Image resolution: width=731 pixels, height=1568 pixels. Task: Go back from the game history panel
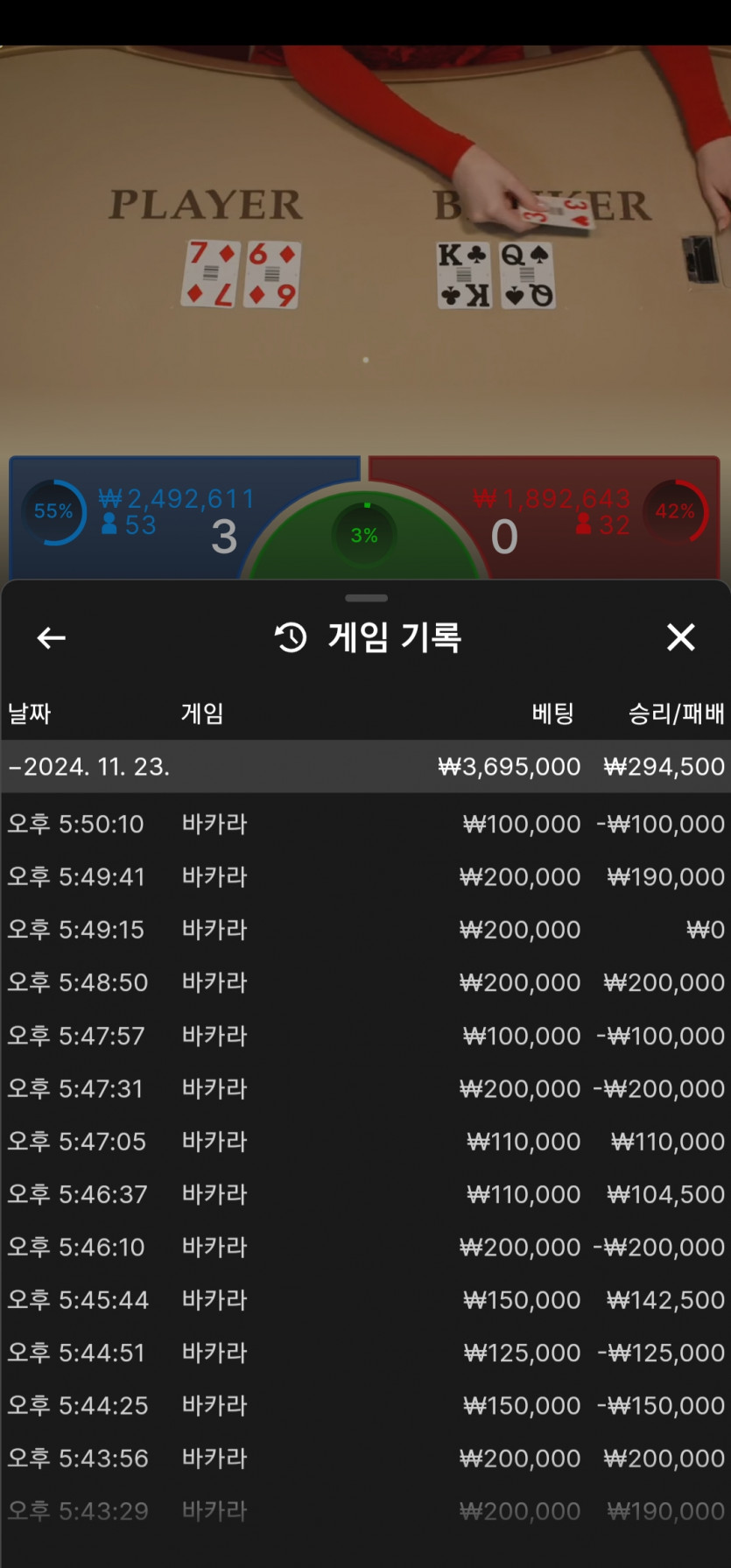(52, 638)
